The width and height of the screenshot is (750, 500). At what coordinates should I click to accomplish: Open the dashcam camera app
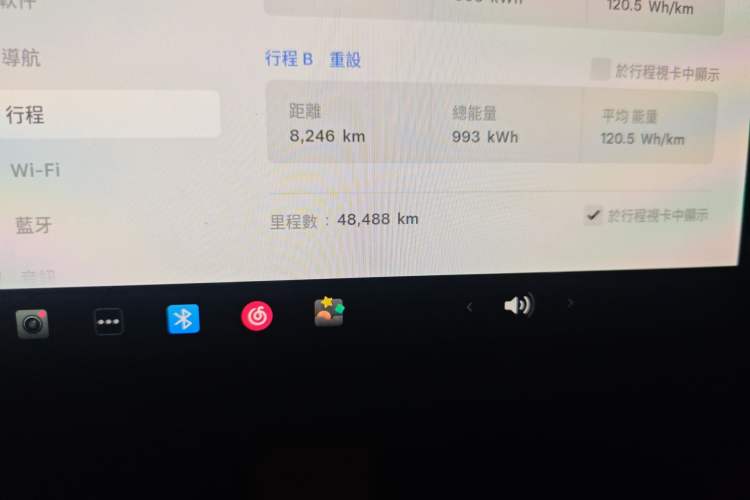coord(32,323)
